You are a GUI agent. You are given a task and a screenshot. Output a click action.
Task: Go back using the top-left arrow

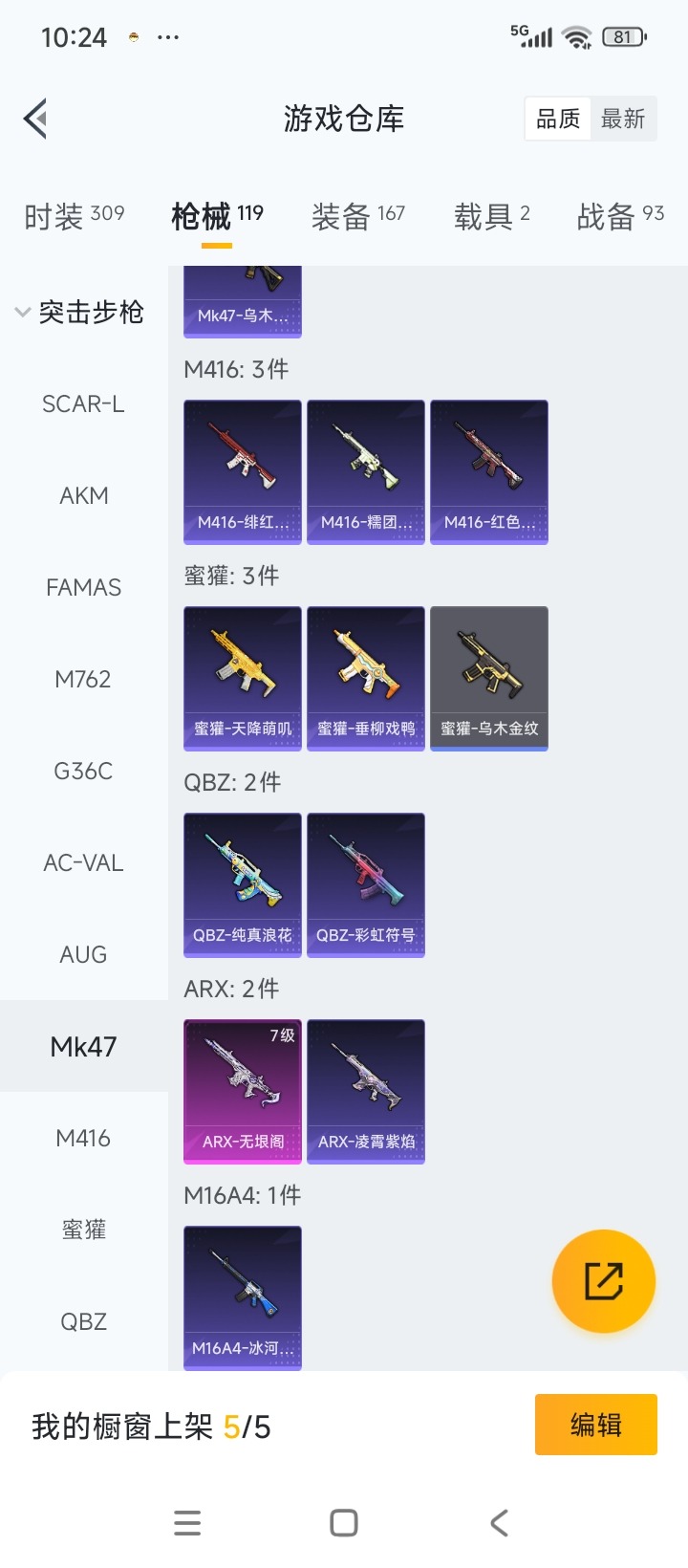[x=36, y=120]
